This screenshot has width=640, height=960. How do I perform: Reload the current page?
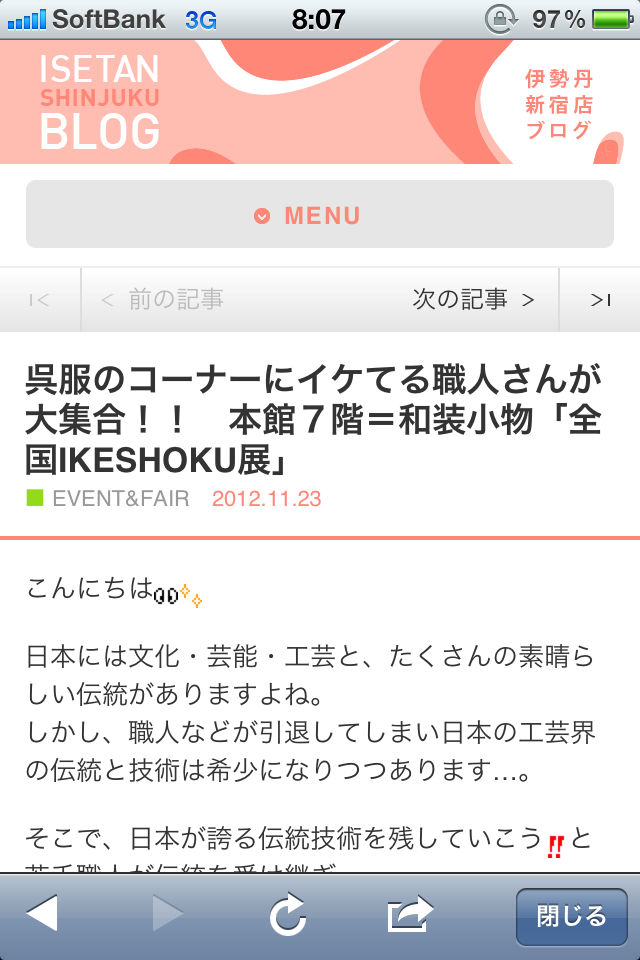pos(288,914)
